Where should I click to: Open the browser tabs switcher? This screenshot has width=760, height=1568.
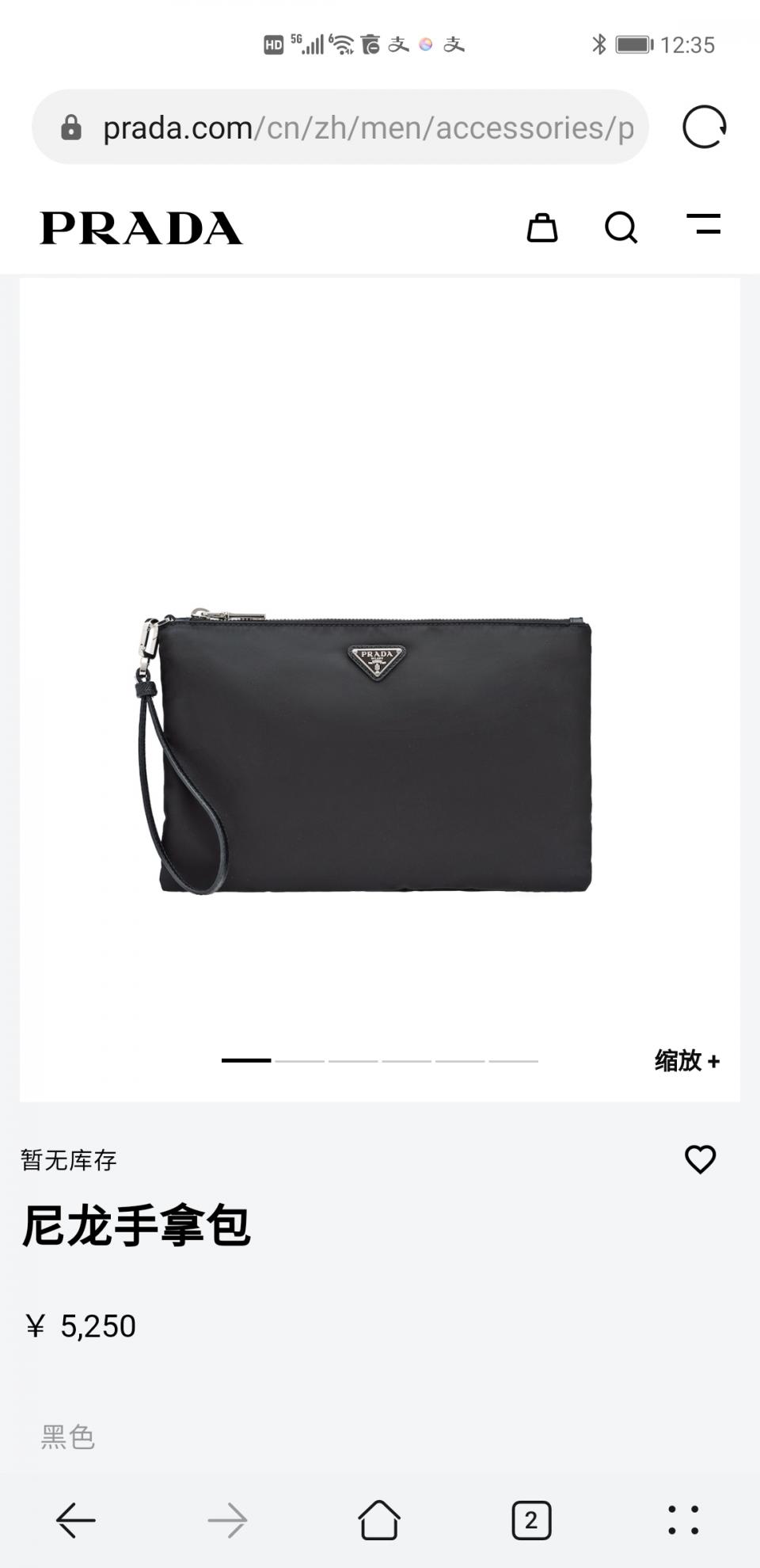pos(531,1520)
